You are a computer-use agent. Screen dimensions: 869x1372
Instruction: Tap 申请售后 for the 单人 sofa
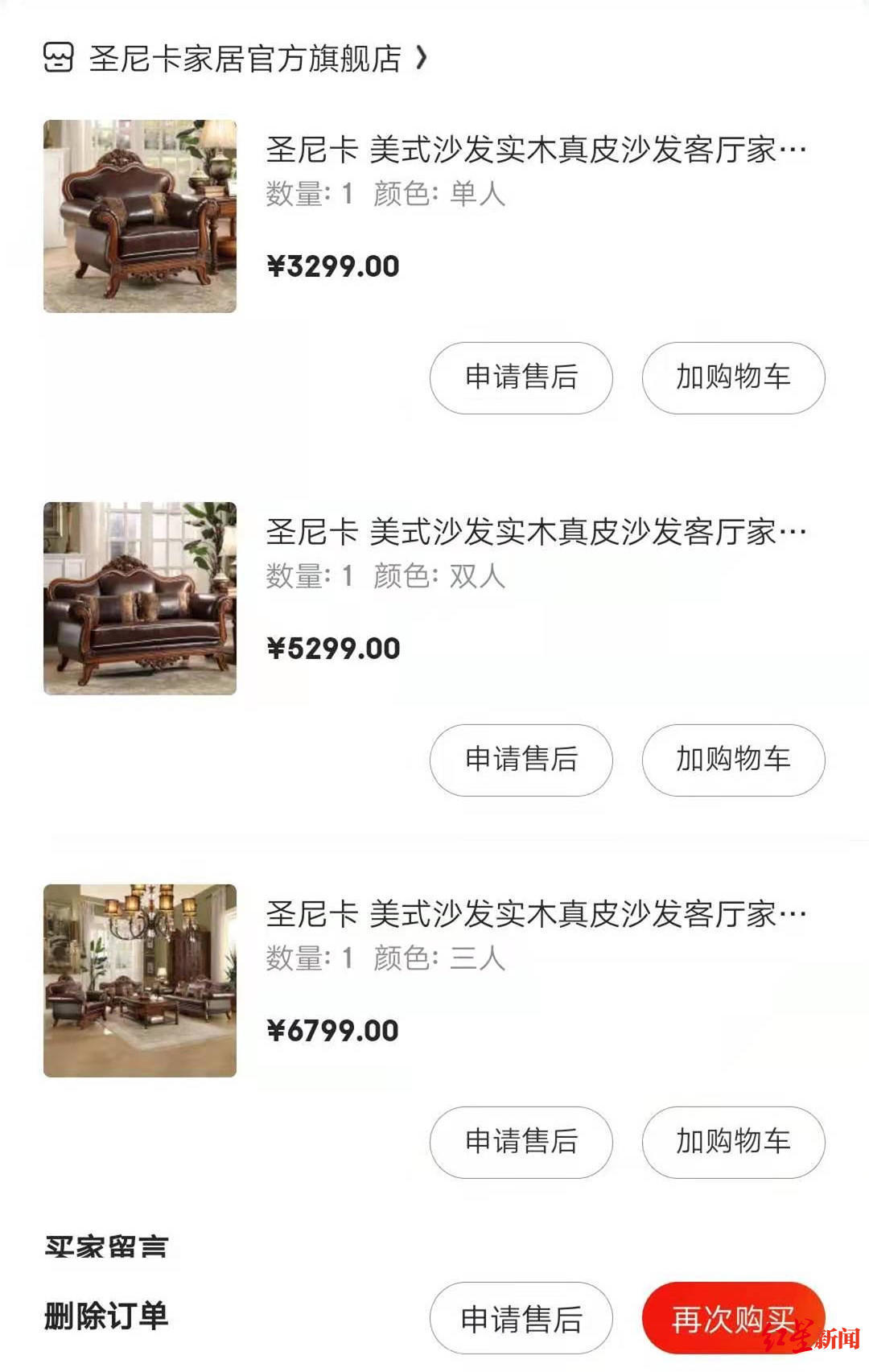click(x=521, y=377)
